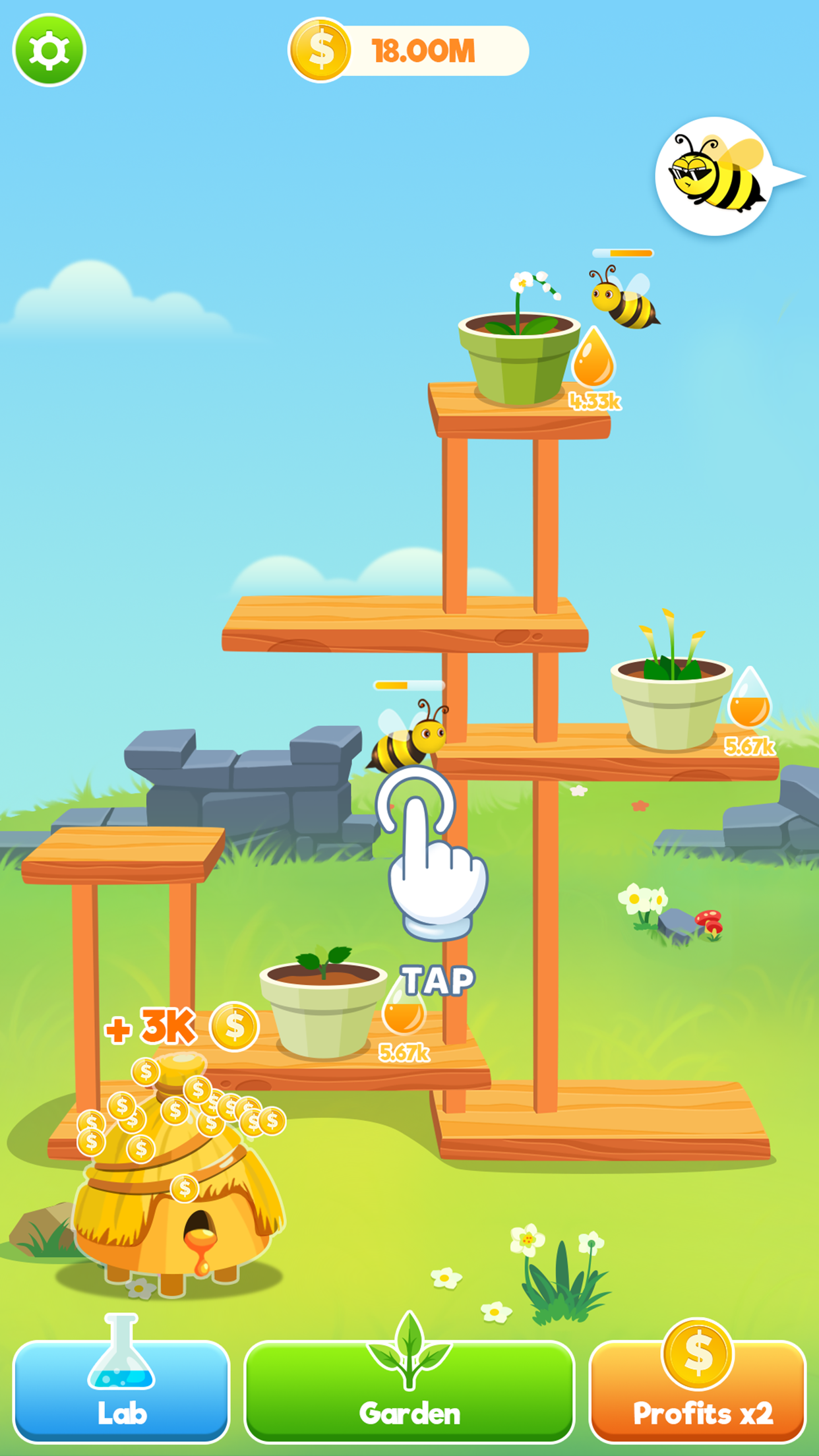Open the Garden menu

point(409,1393)
